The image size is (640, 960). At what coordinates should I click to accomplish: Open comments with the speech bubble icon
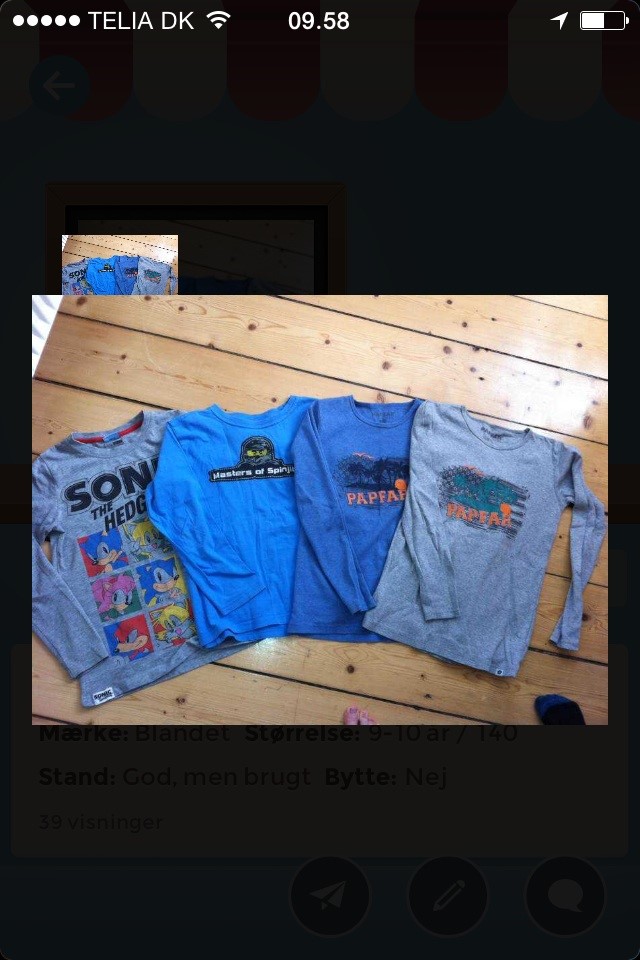(564, 896)
